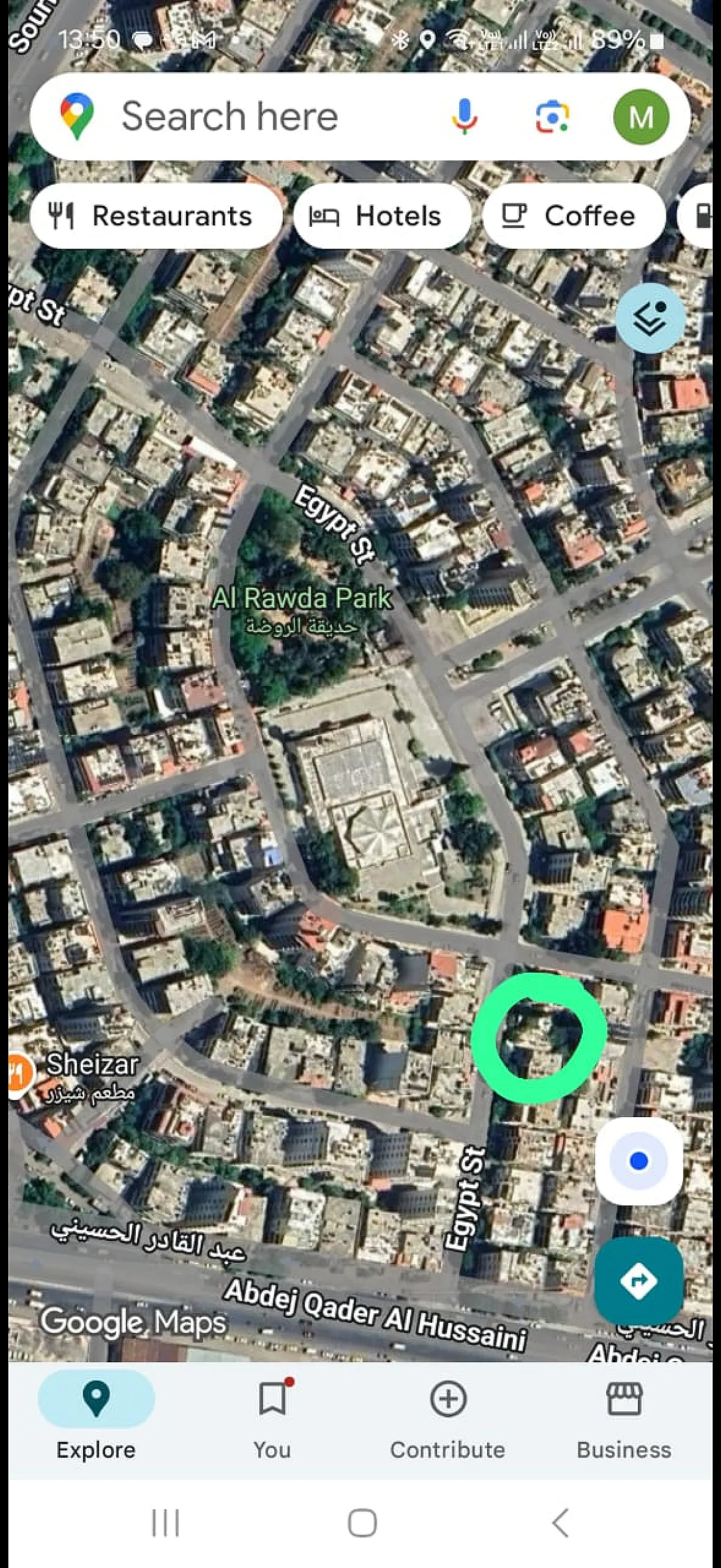Screen dimensions: 721x1568
Task: Center map on my location
Action: (x=638, y=1160)
